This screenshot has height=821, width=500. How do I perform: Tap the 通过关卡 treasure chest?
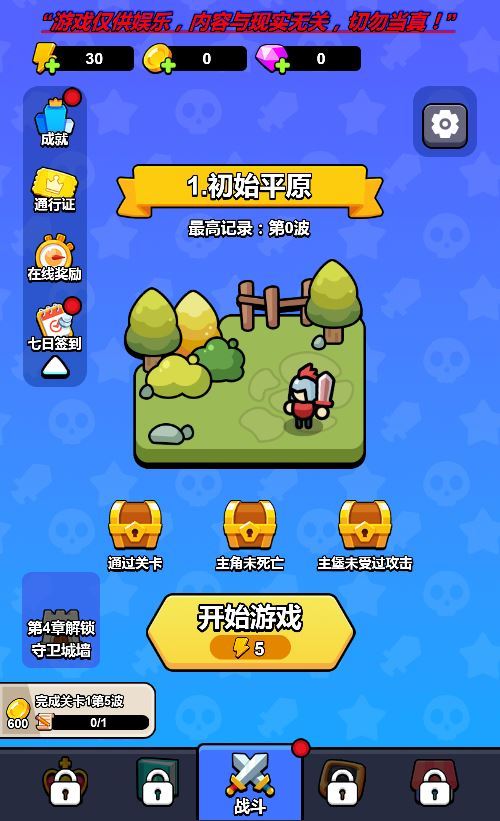click(x=135, y=525)
